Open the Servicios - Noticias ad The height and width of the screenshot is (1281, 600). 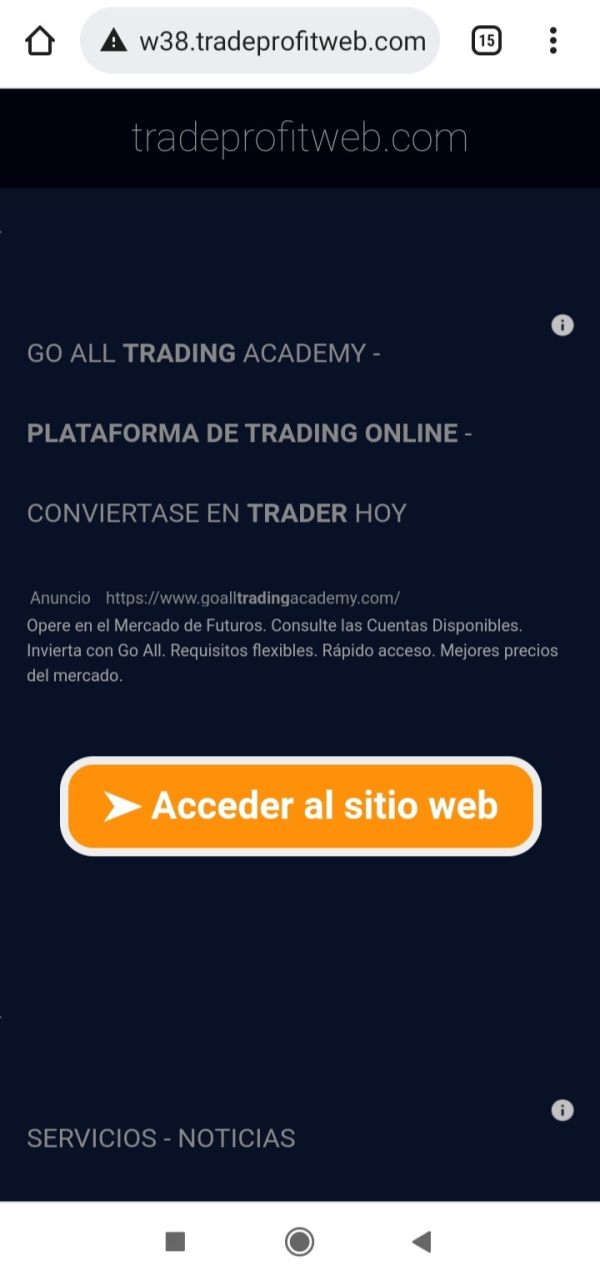pos(161,1138)
